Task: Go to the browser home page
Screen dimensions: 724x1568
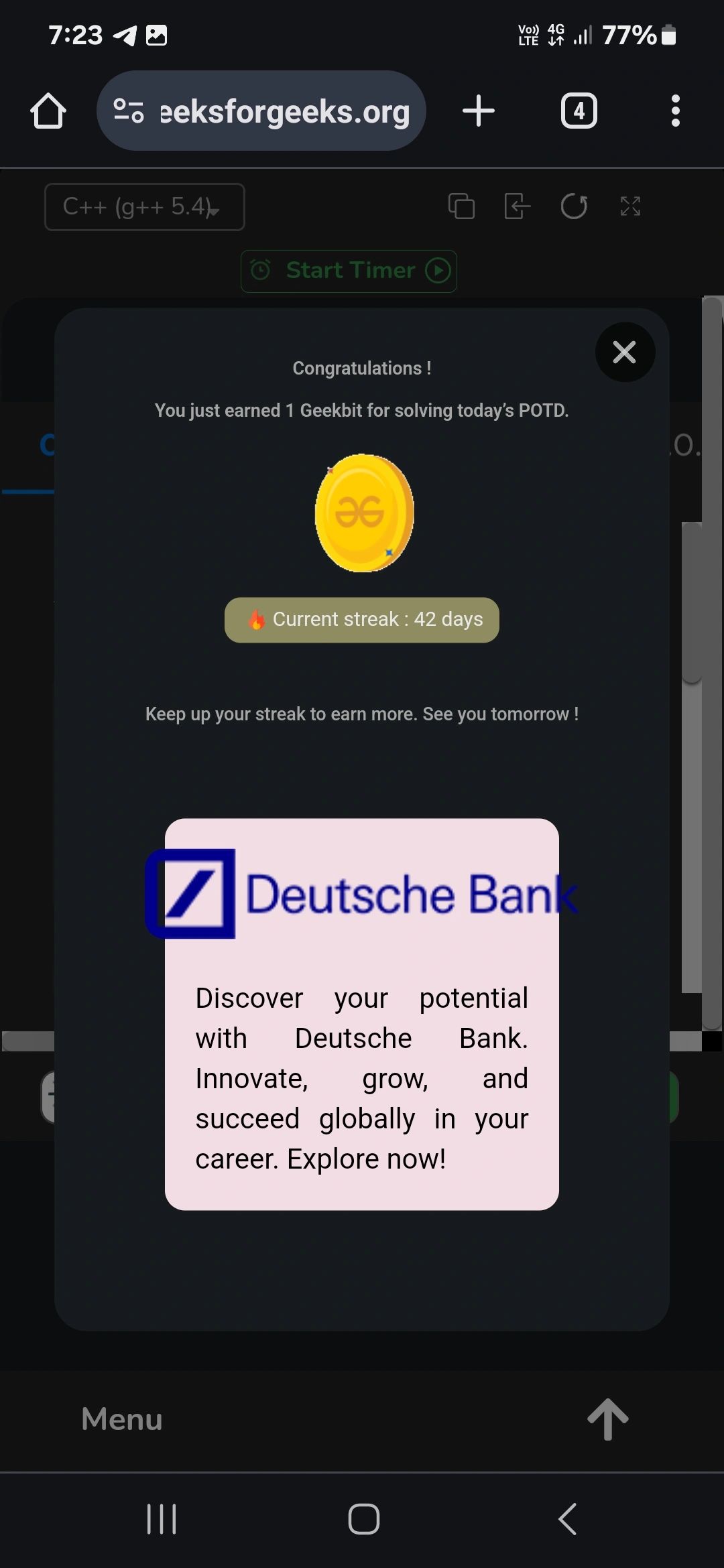Action: (x=48, y=111)
